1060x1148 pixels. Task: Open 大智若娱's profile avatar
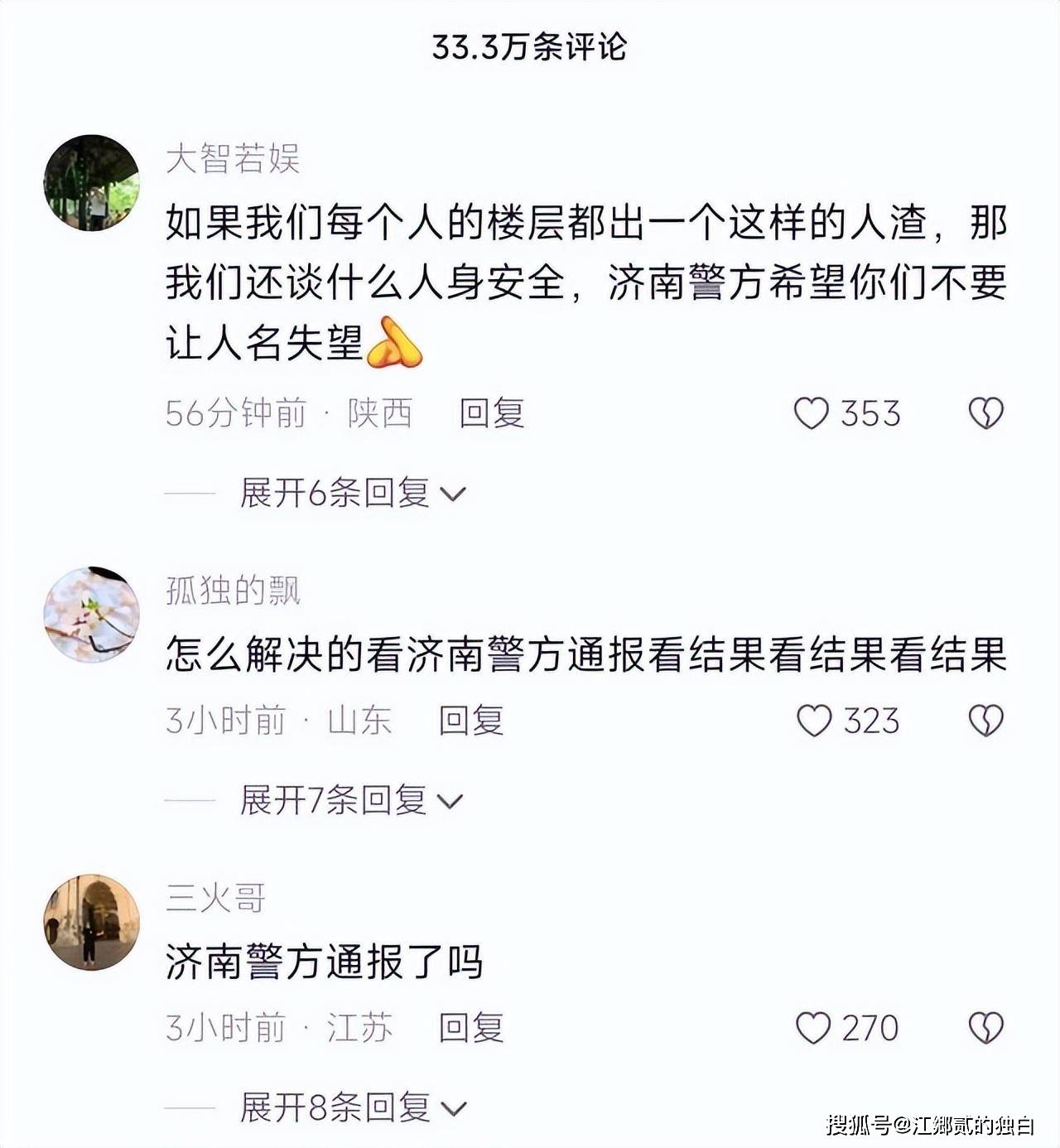[91, 182]
